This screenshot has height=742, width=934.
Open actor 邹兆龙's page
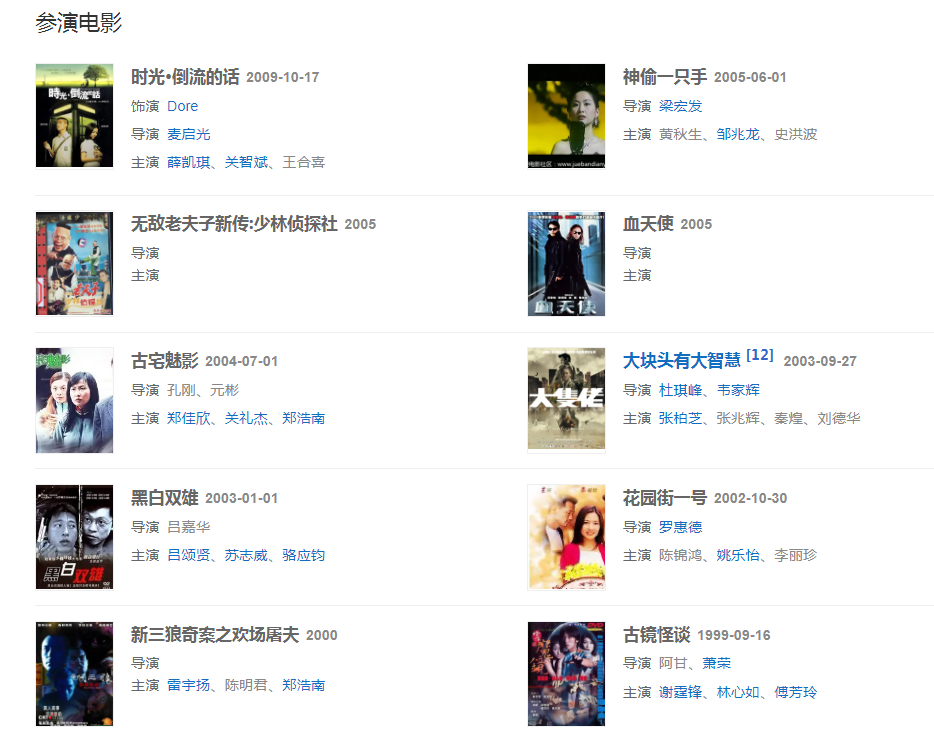point(738,134)
